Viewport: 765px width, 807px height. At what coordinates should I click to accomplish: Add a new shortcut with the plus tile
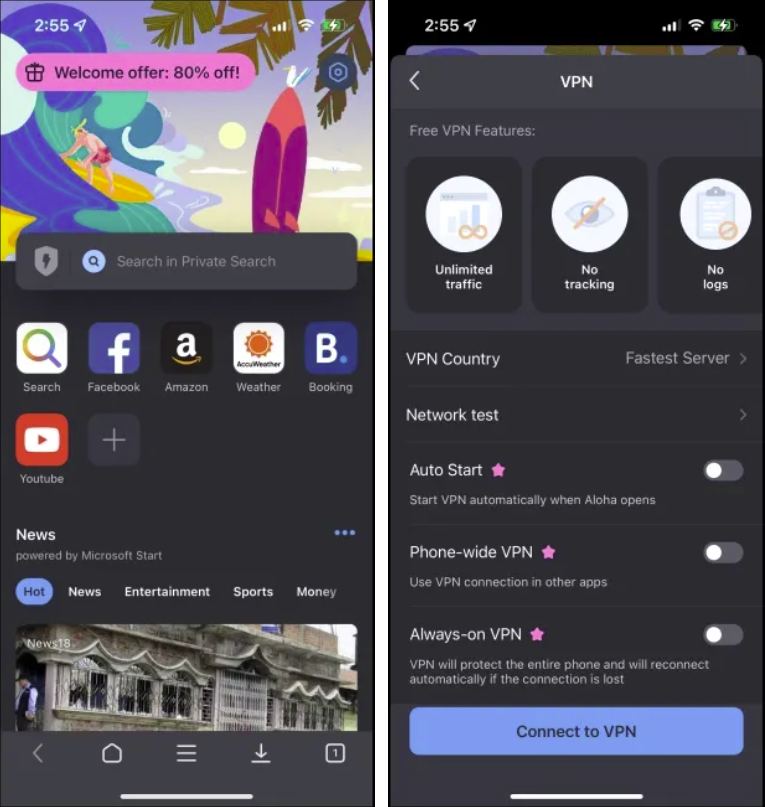tap(114, 440)
